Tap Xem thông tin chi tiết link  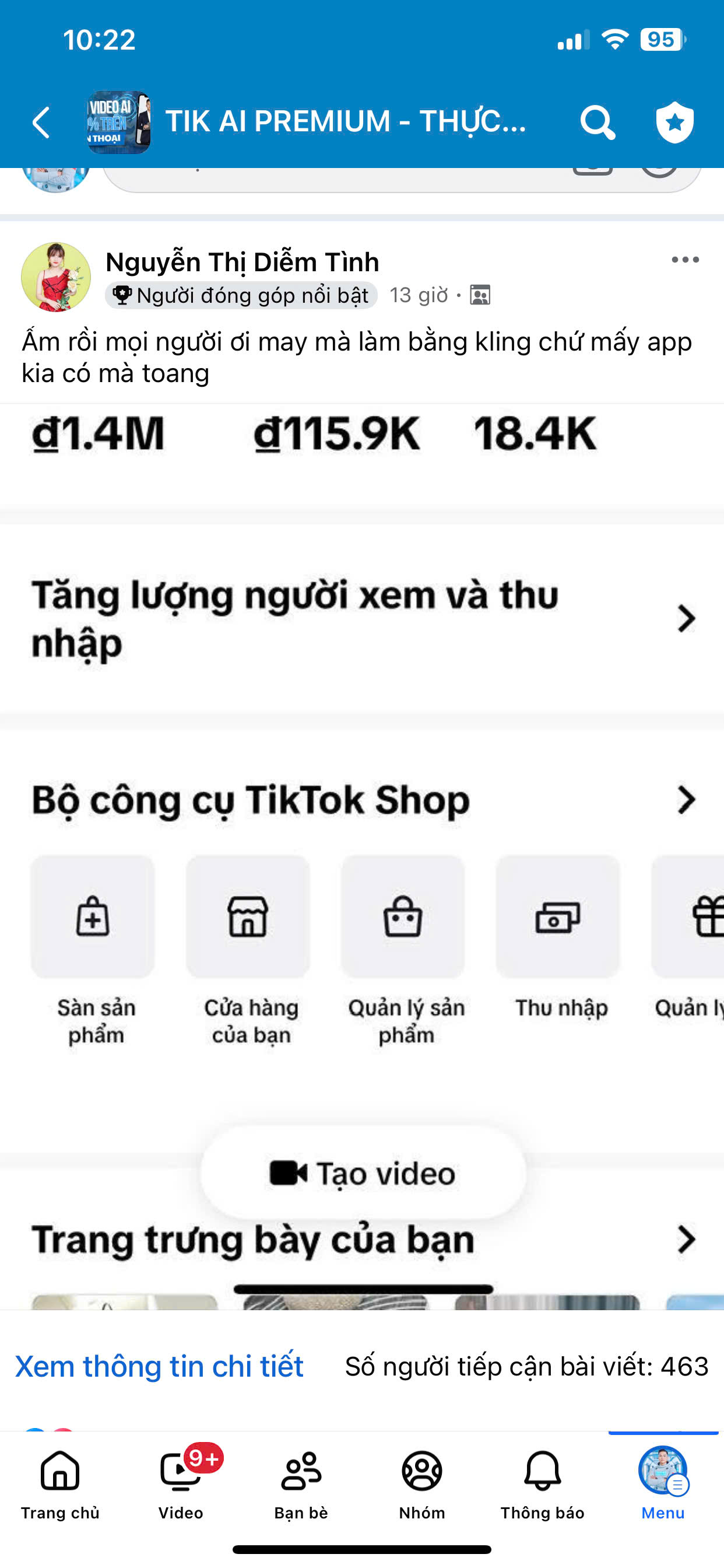(x=159, y=1366)
